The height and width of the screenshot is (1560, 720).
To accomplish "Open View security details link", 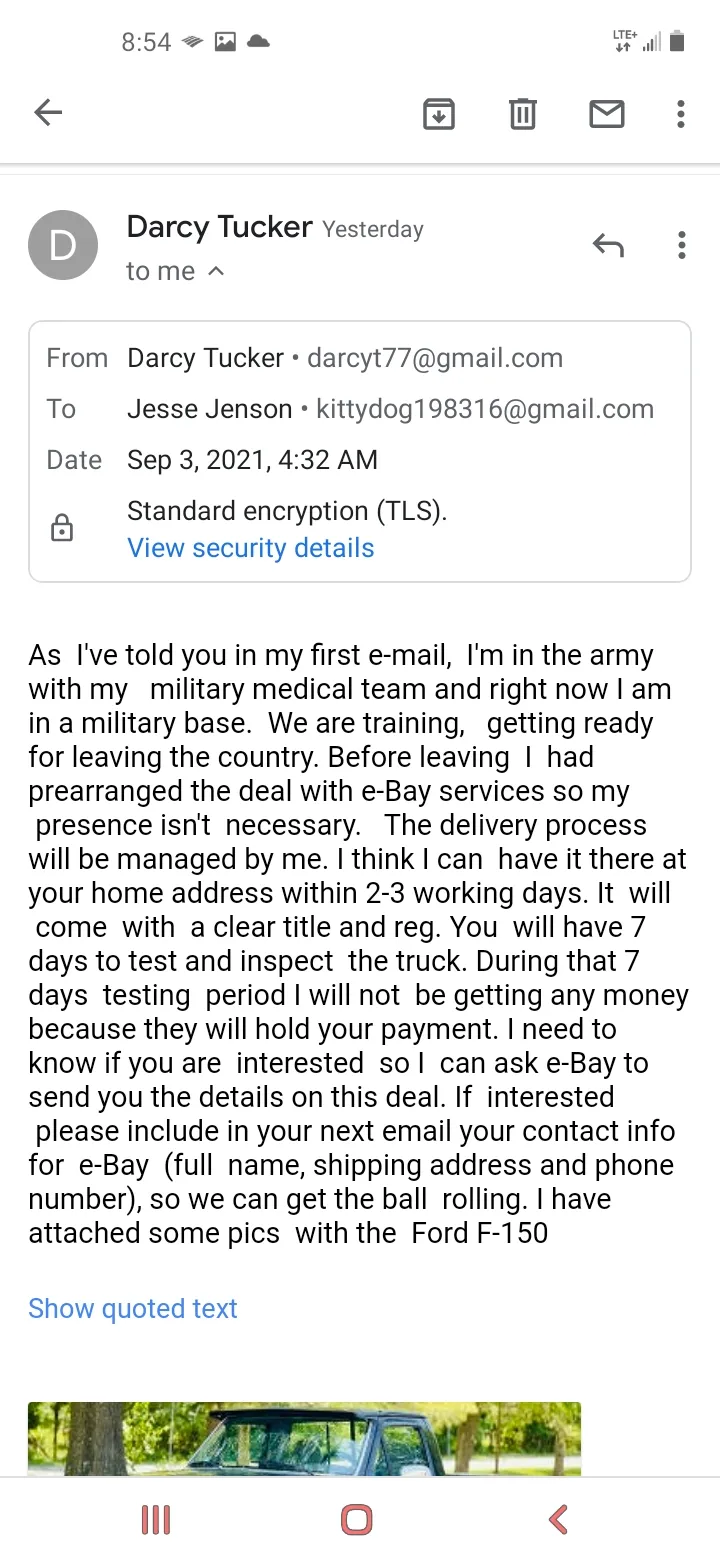I will (x=251, y=548).
